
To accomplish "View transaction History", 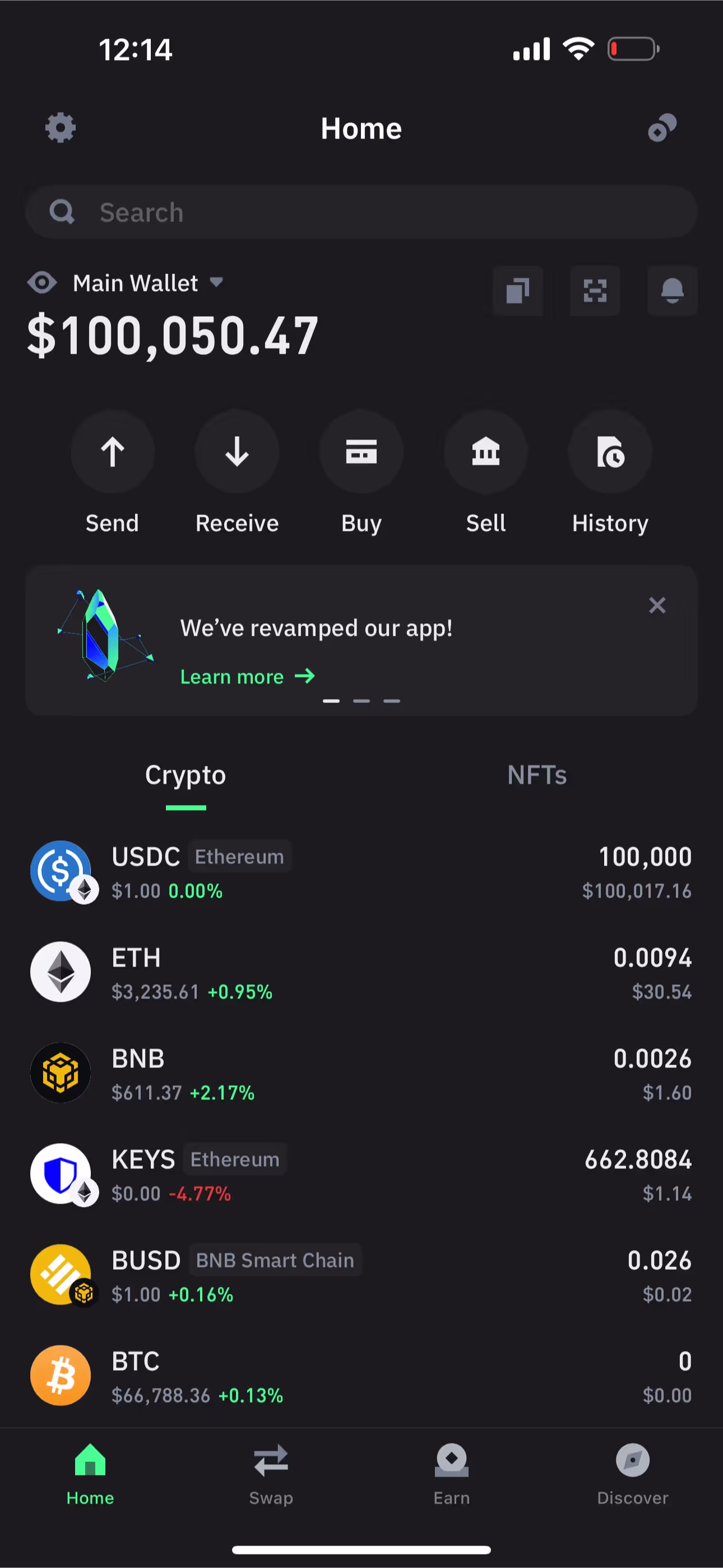I will [x=610, y=473].
